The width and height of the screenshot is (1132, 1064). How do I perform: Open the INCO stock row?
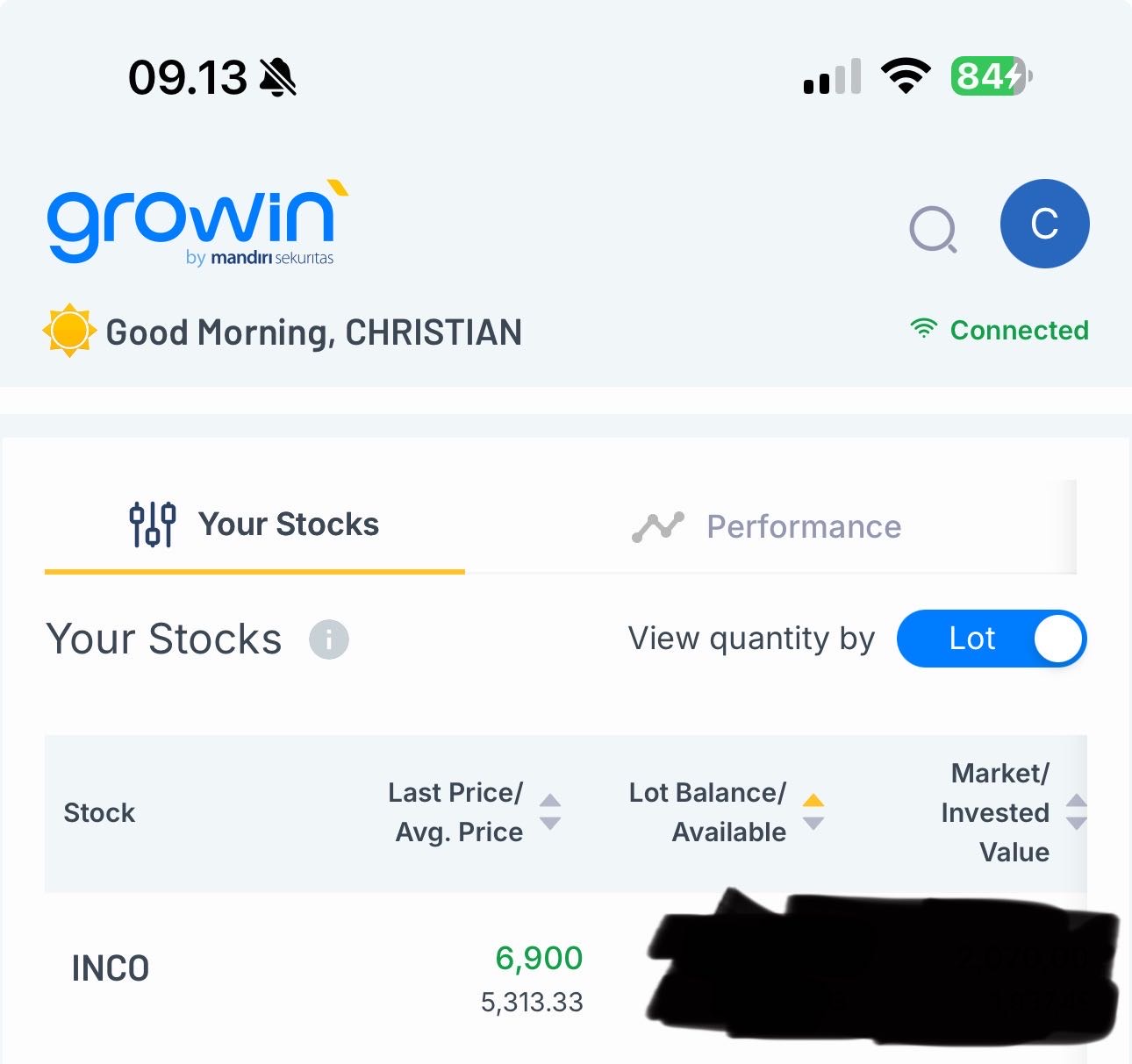[x=111, y=969]
